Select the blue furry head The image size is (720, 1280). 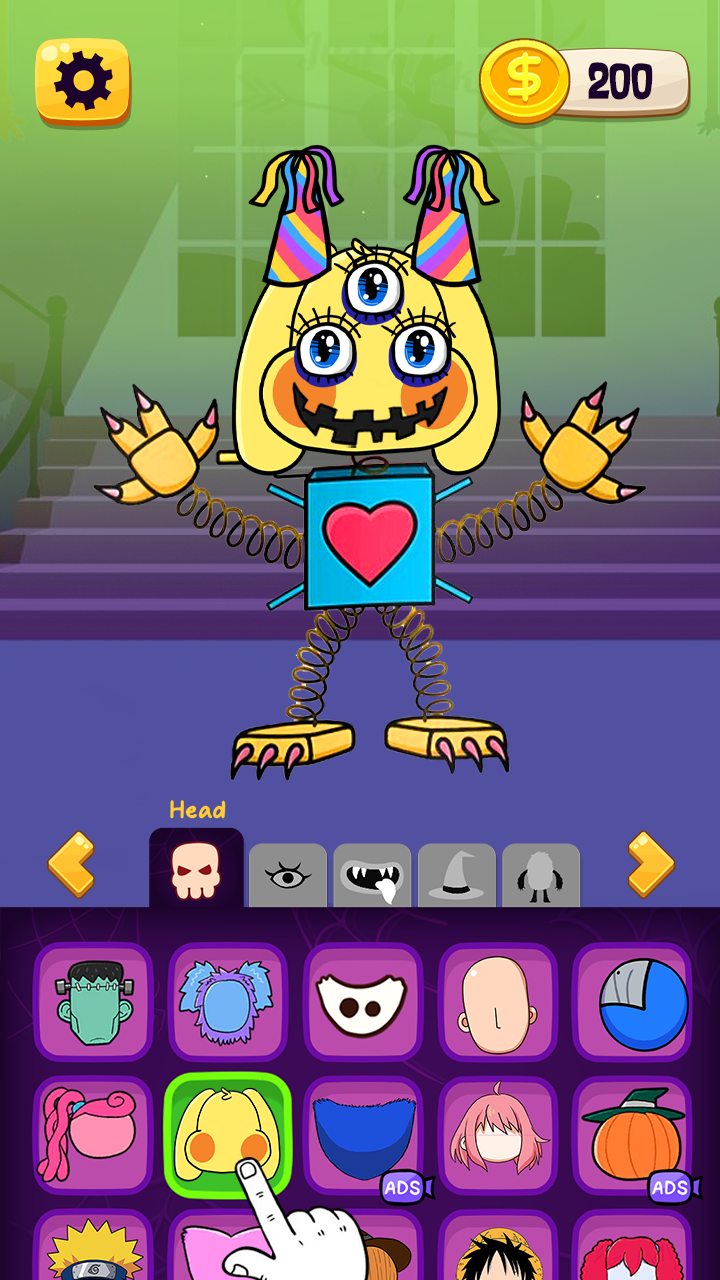click(228, 1002)
